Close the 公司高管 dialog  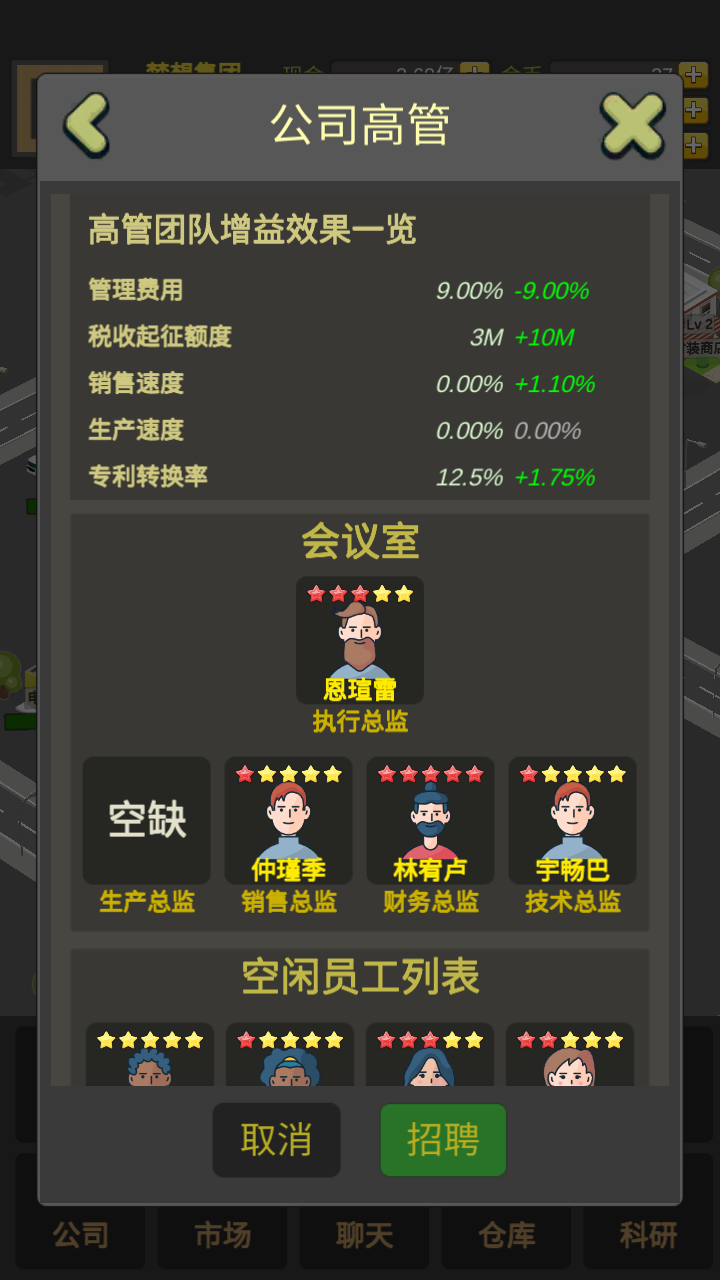pos(632,125)
